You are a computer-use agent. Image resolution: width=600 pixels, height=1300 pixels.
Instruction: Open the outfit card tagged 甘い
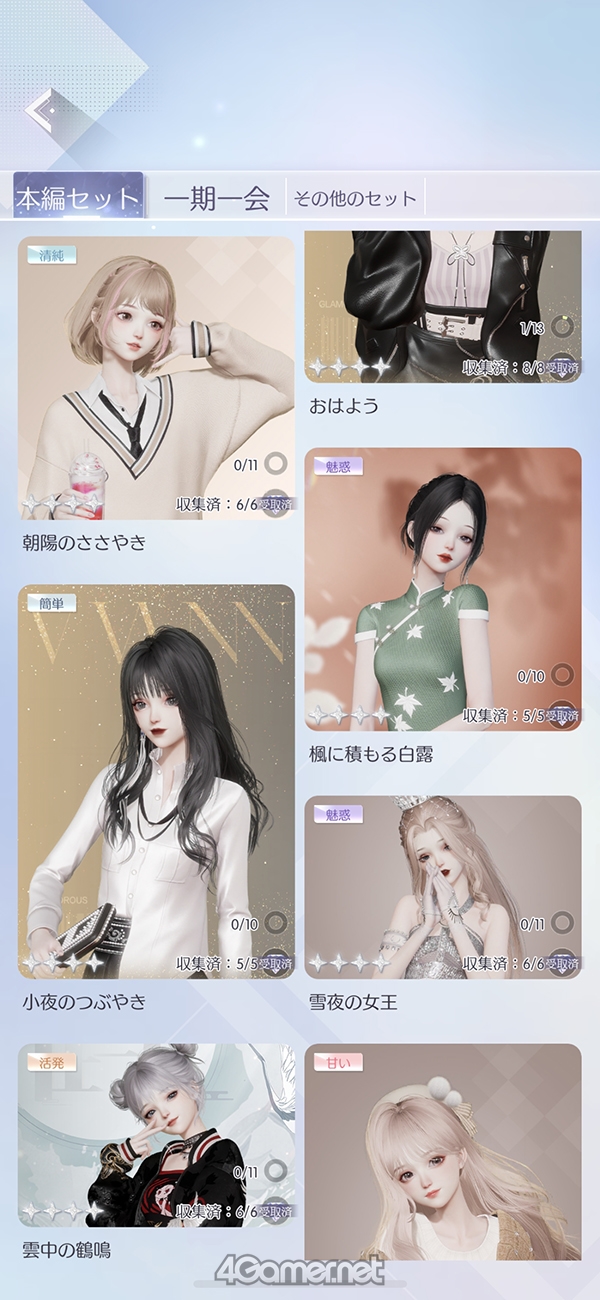point(443,1152)
